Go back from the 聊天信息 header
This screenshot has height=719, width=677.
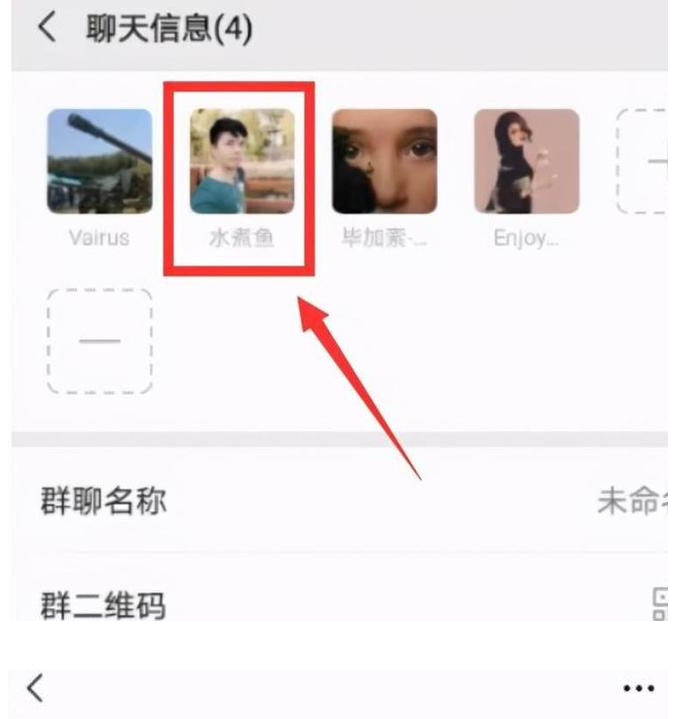pyautogui.click(x=46, y=28)
